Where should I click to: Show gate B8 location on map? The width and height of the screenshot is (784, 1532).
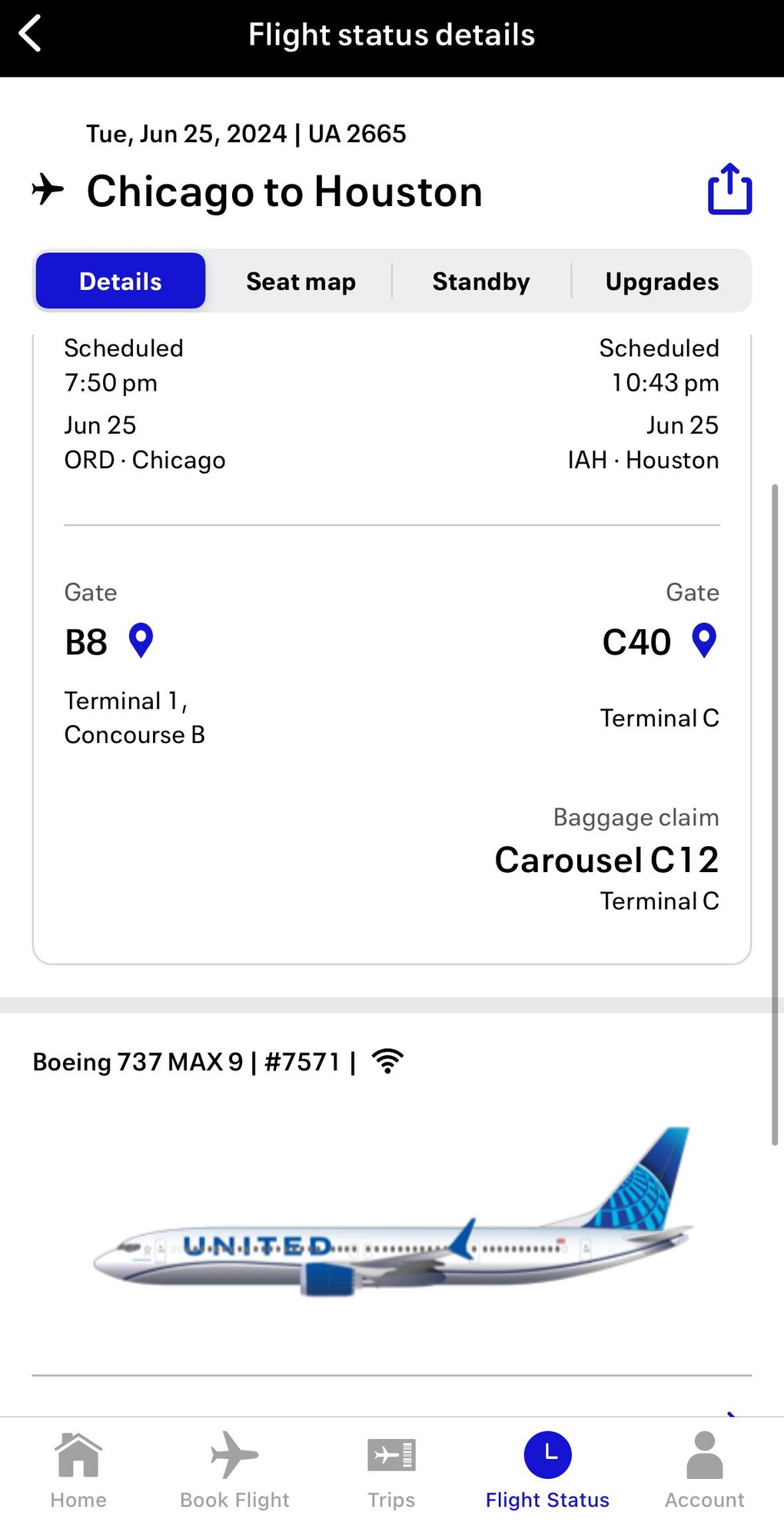click(x=141, y=641)
